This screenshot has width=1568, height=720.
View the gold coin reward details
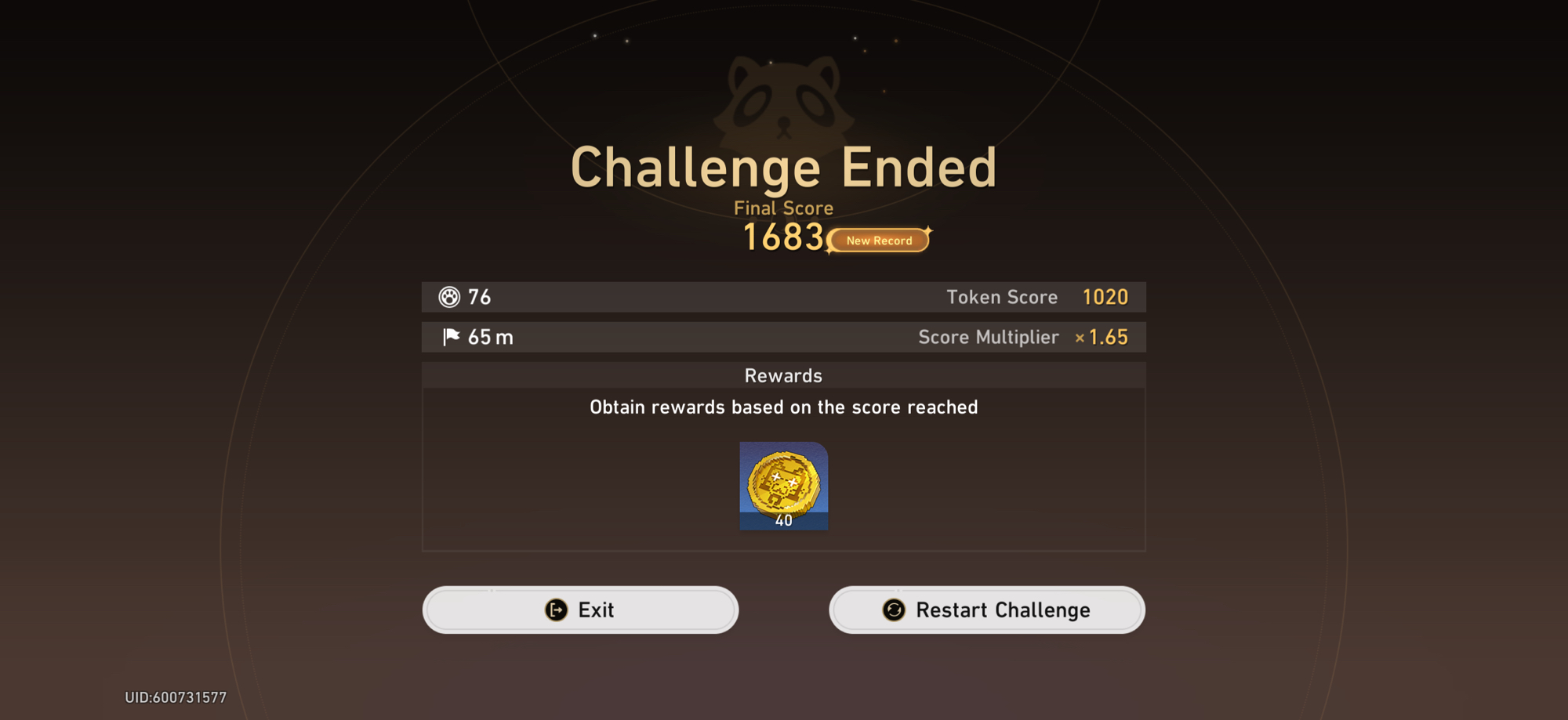click(x=783, y=485)
